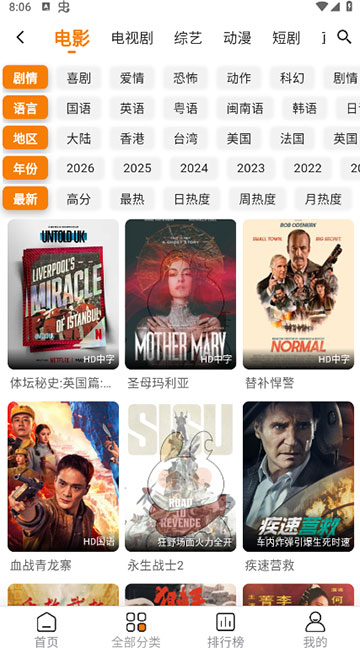Open the movie 疾速营救
Viewport: 360px width, 648px height.
coord(298,487)
